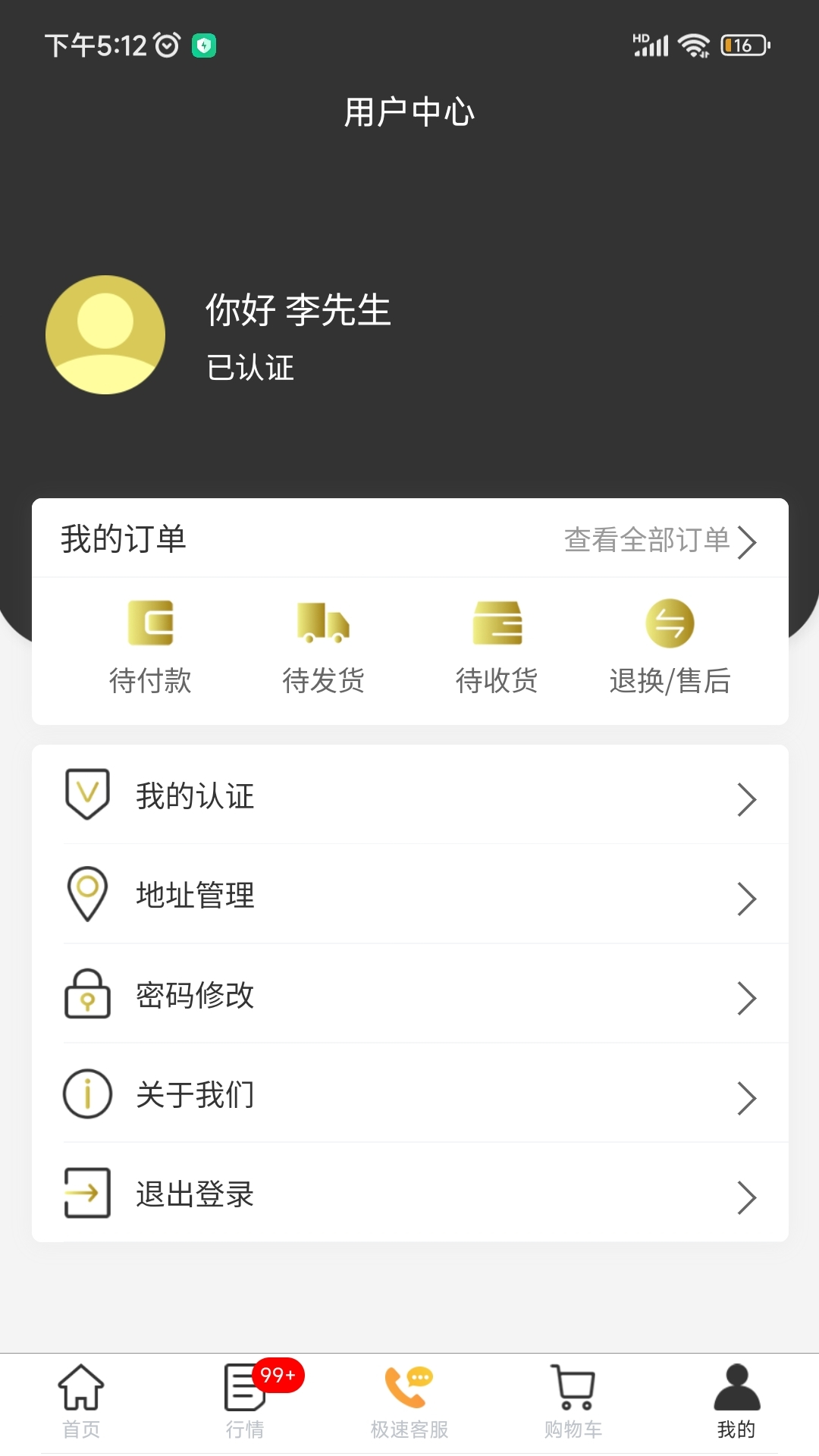Open 查看全部订单 to view all orders
The height and width of the screenshot is (1456, 819).
pyautogui.click(x=646, y=540)
